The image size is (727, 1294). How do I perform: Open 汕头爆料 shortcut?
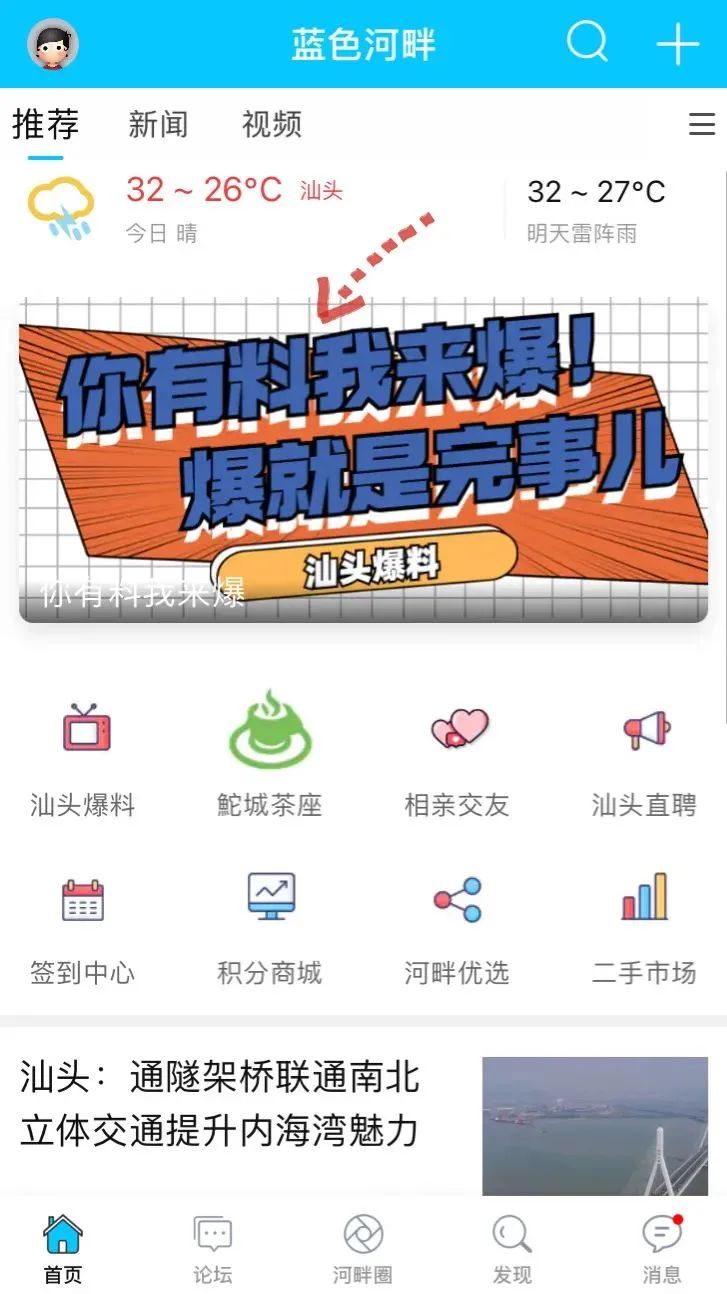[83, 760]
